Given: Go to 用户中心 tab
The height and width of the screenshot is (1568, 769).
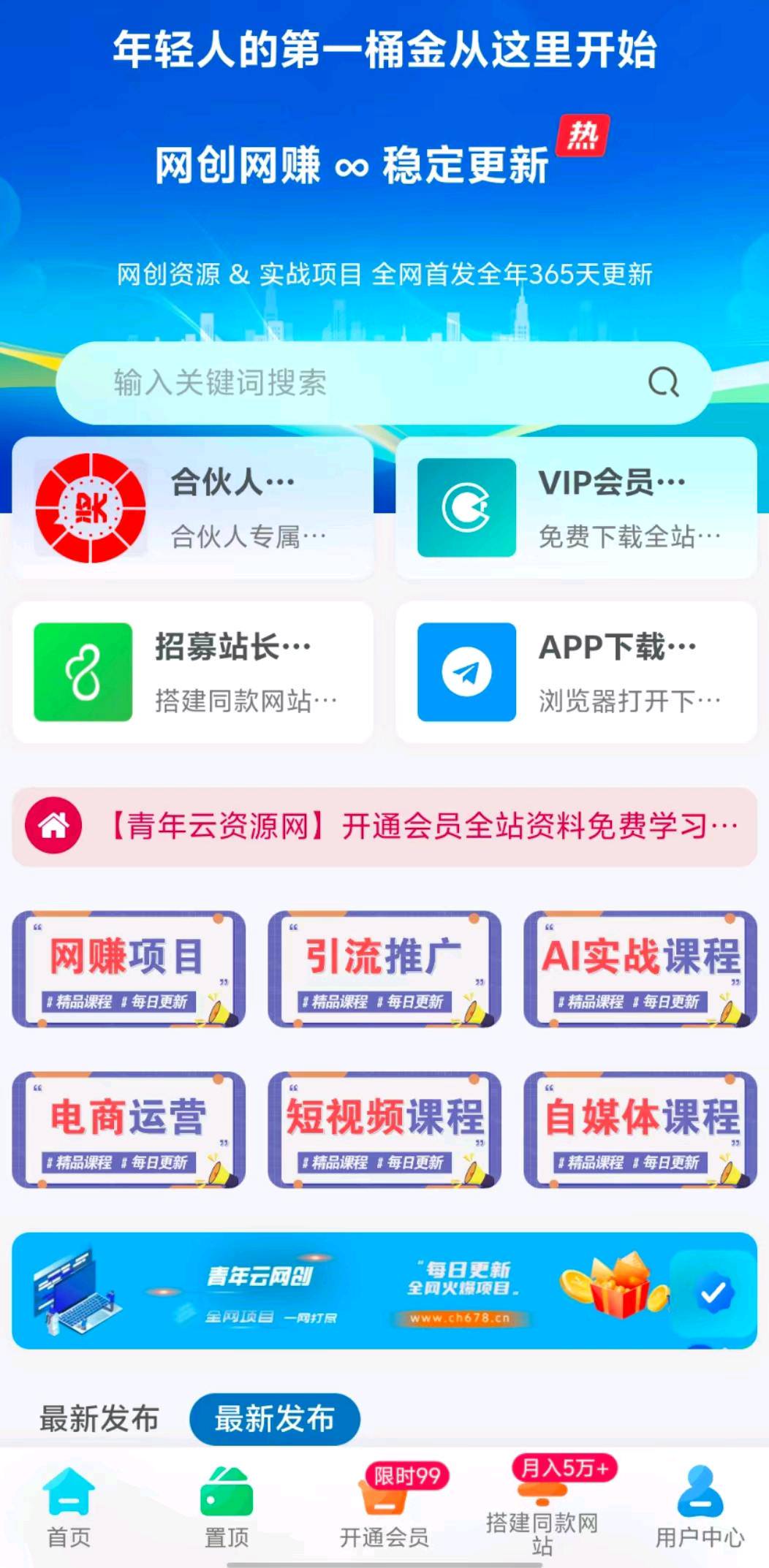Looking at the screenshot, I should pyautogui.click(x=700, y=1508).
